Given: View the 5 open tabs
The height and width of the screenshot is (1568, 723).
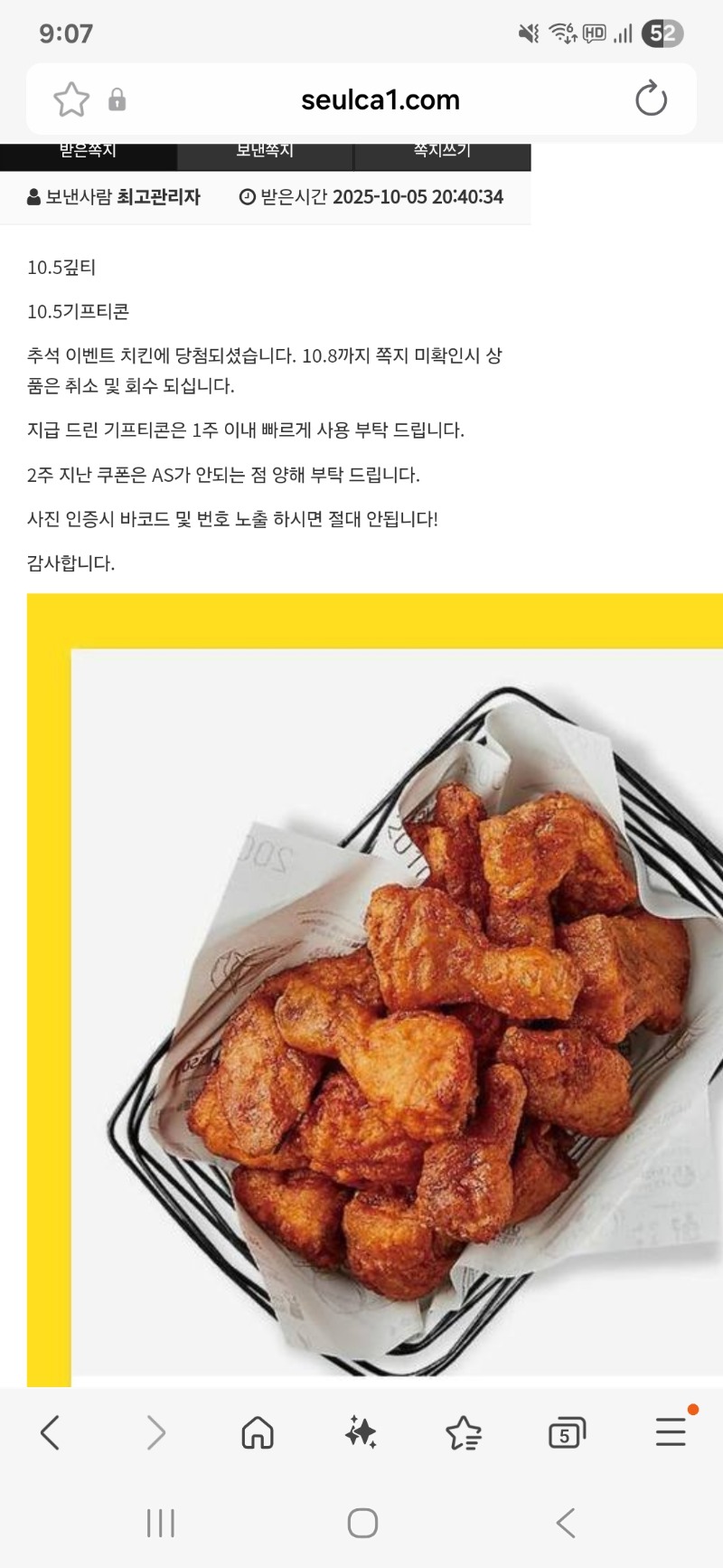Looking at the screenshot, I should [x=567, y=1432].
